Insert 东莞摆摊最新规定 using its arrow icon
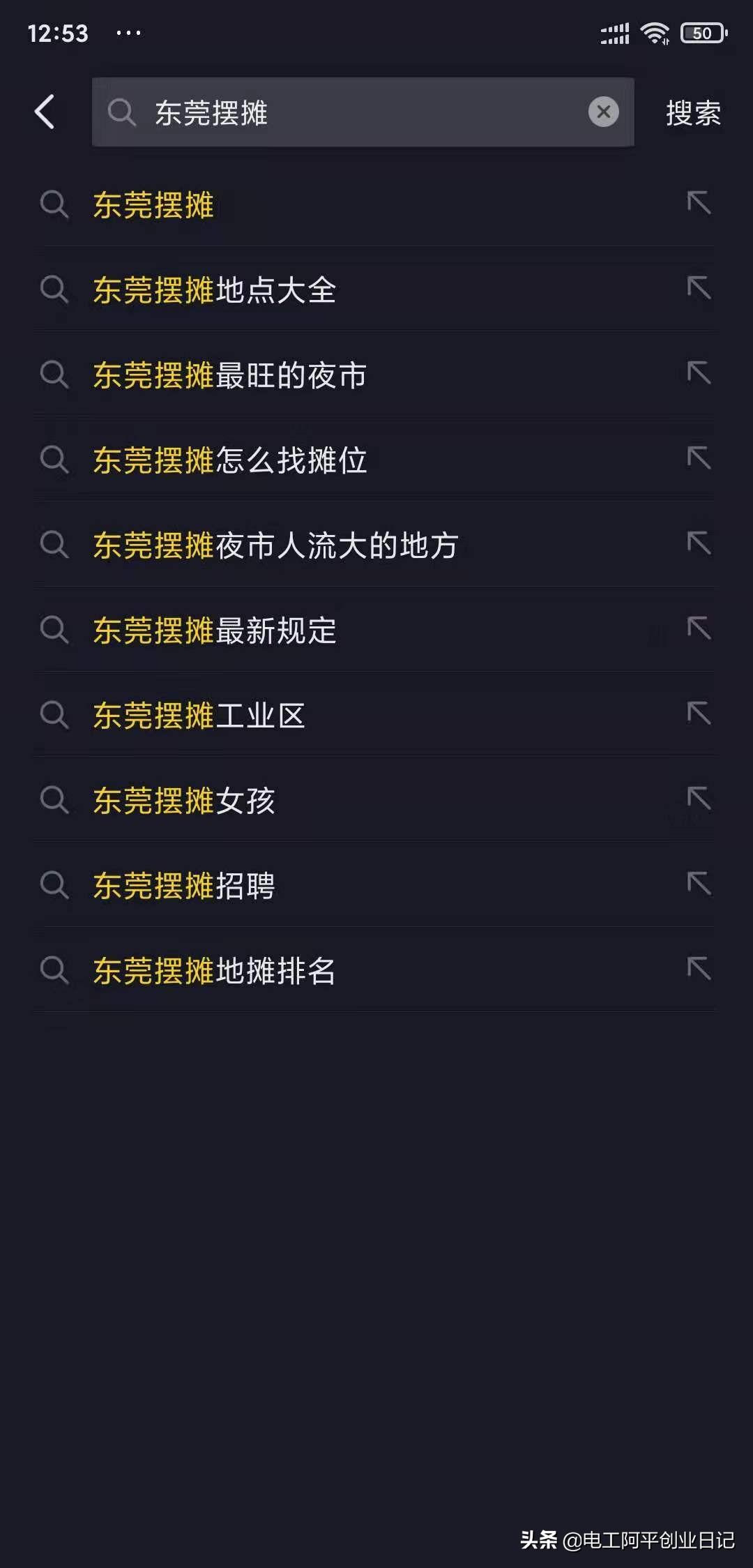The width and height of the screenshot is (753, 1568). pos(699,628)
